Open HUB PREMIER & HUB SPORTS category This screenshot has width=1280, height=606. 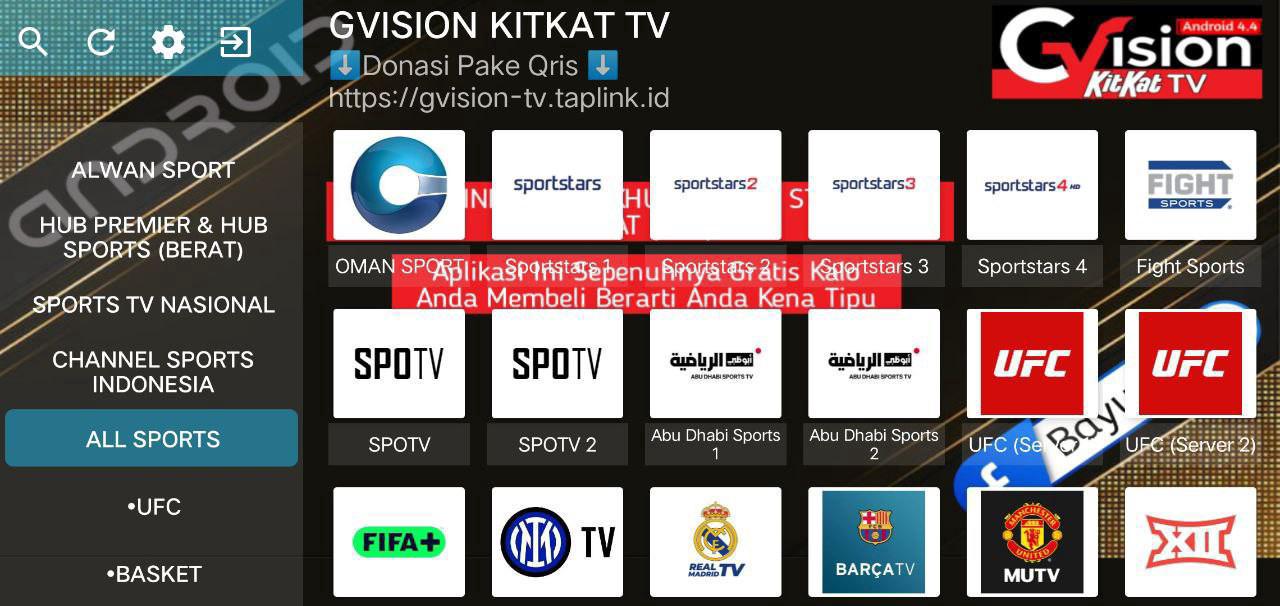(x=152, y=237)
